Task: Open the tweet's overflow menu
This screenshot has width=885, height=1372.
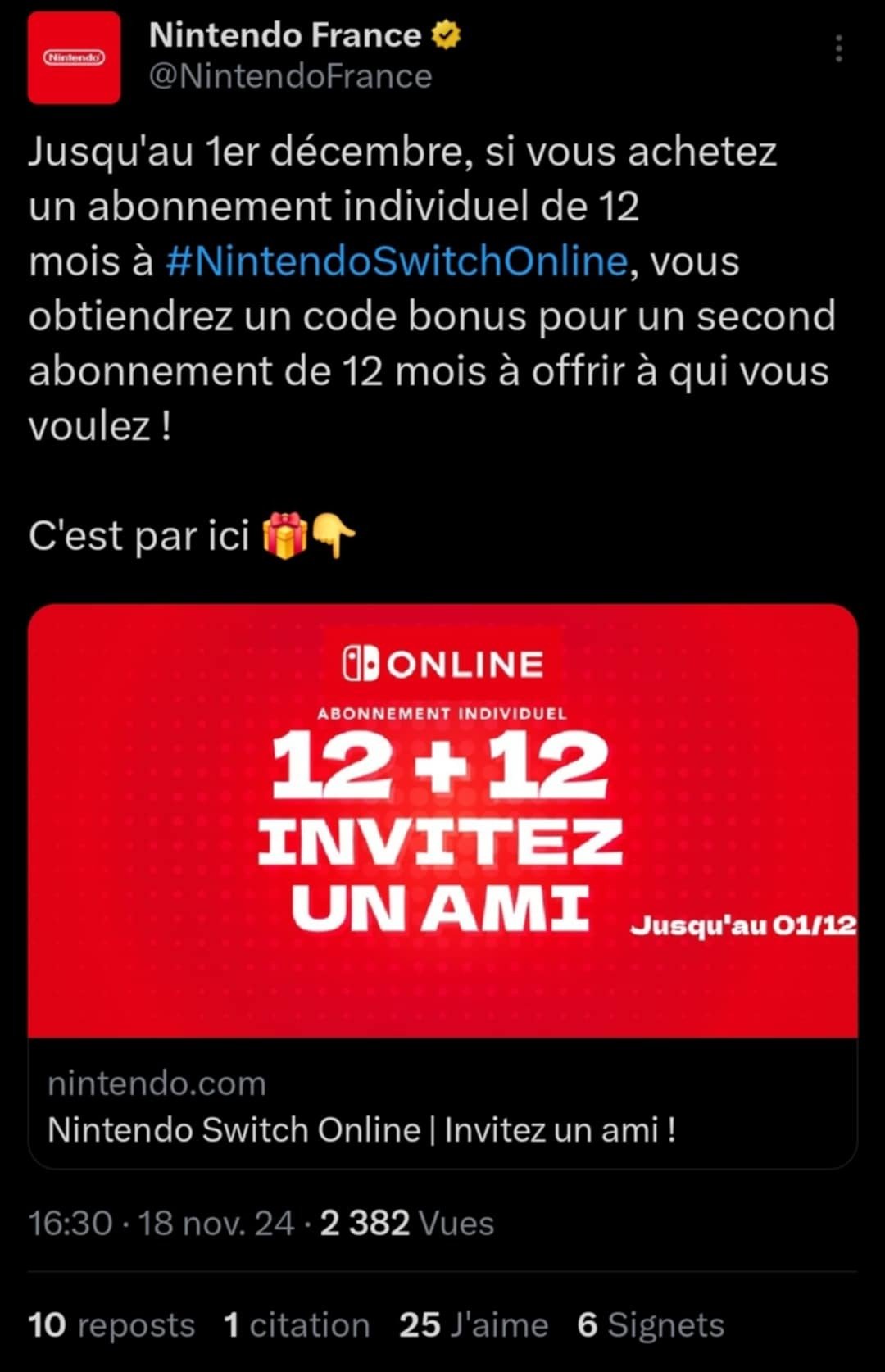Action: click(838, 49)
